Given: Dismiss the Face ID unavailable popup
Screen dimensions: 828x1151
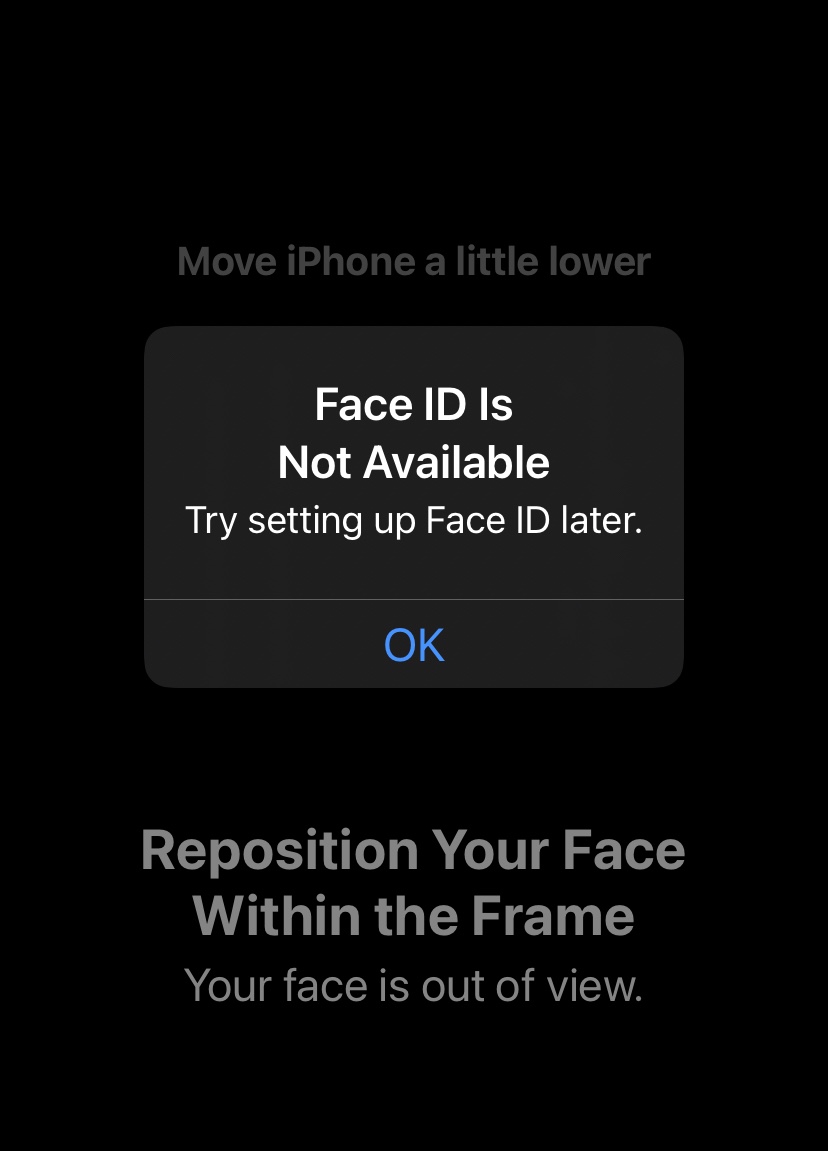Looking at the screenshot, I should (x=413, y=644).
